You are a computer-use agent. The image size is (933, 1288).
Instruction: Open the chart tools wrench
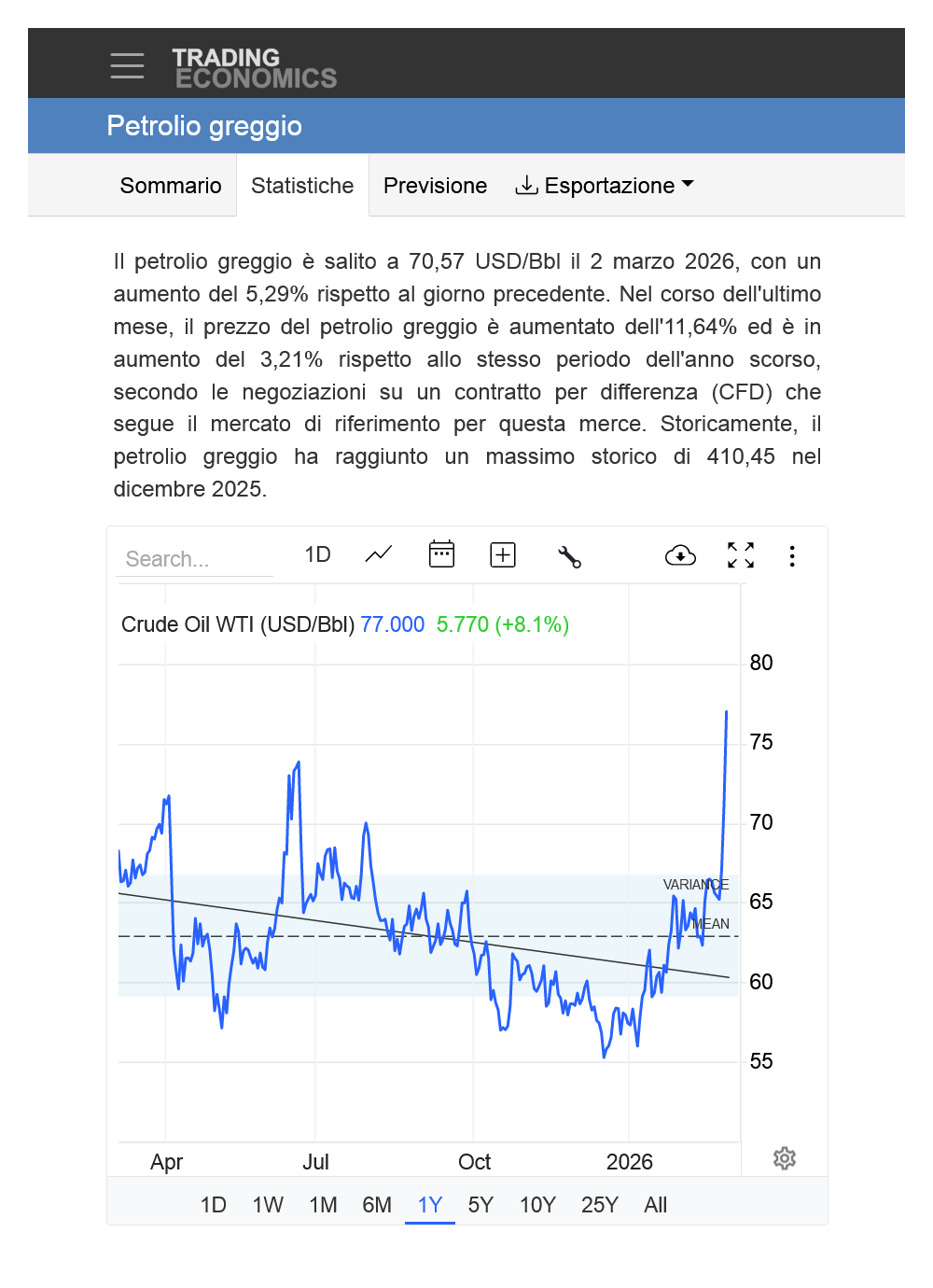569,557
